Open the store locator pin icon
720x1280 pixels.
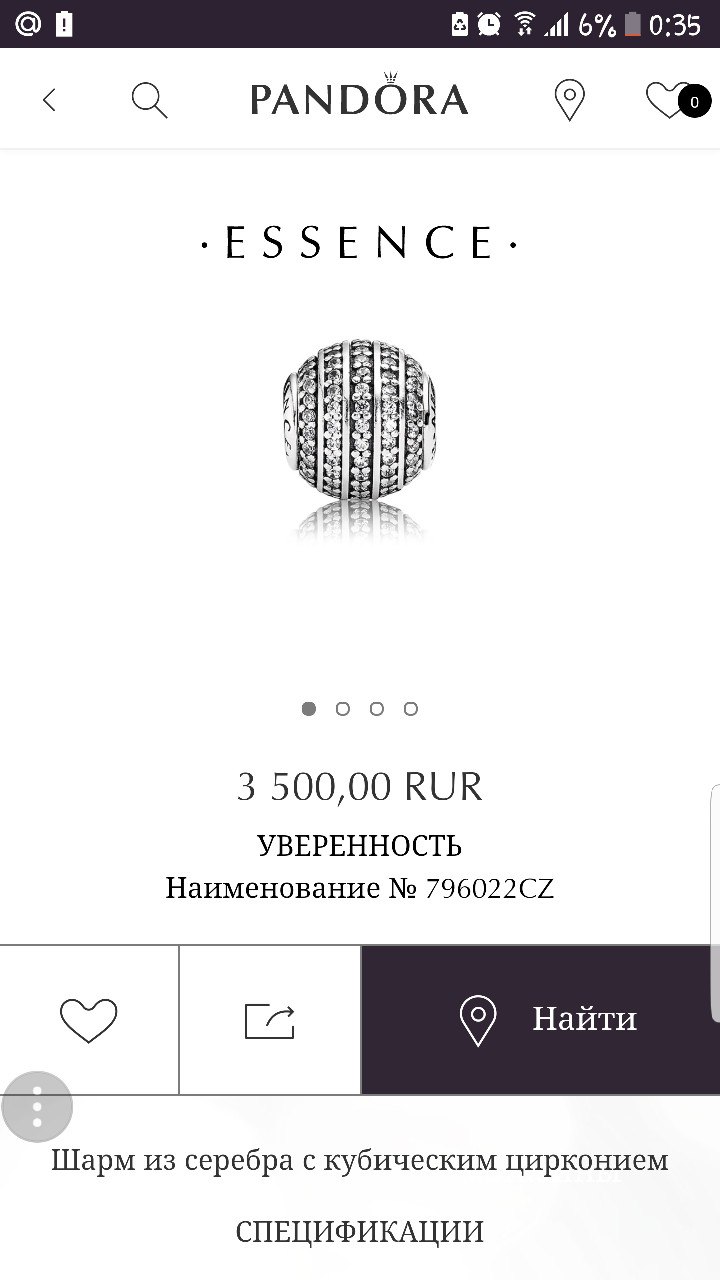click(x=569, y=101)
